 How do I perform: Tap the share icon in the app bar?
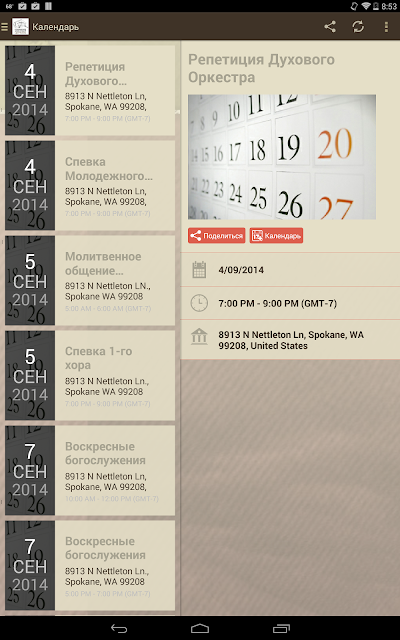330,27
